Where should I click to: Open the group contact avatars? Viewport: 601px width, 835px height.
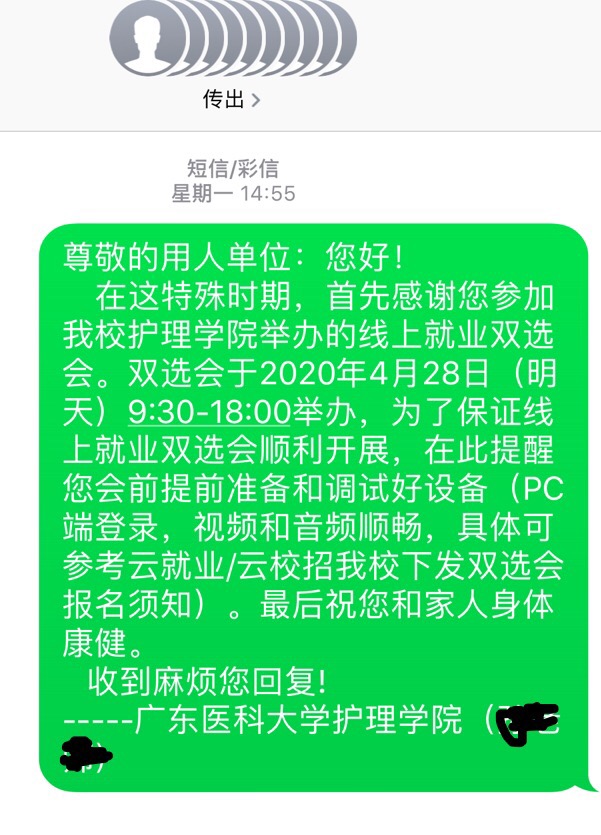[x=232, y=39]
